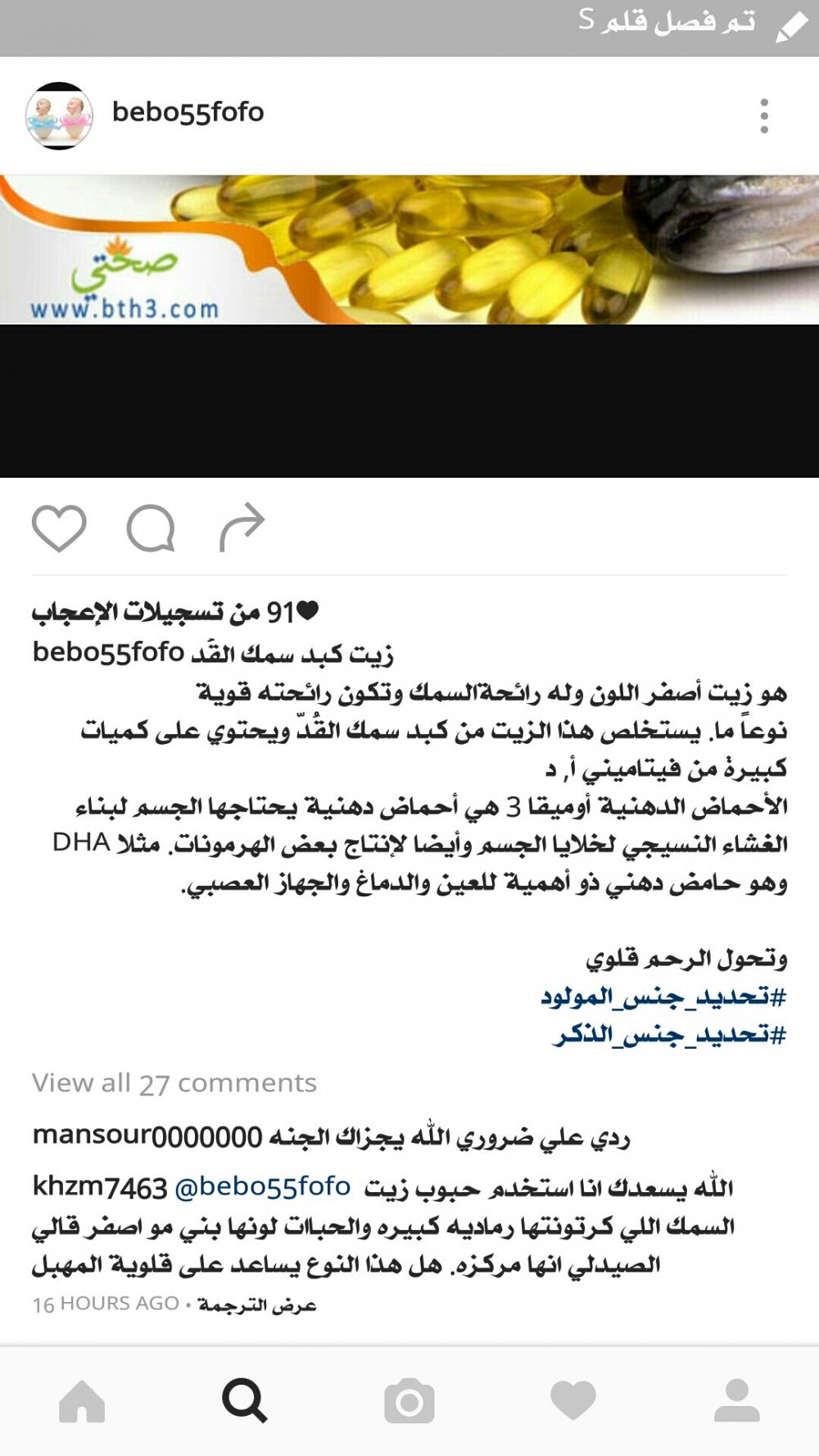Open the bebo55fofo profile avatar

[x=59, y=116]
